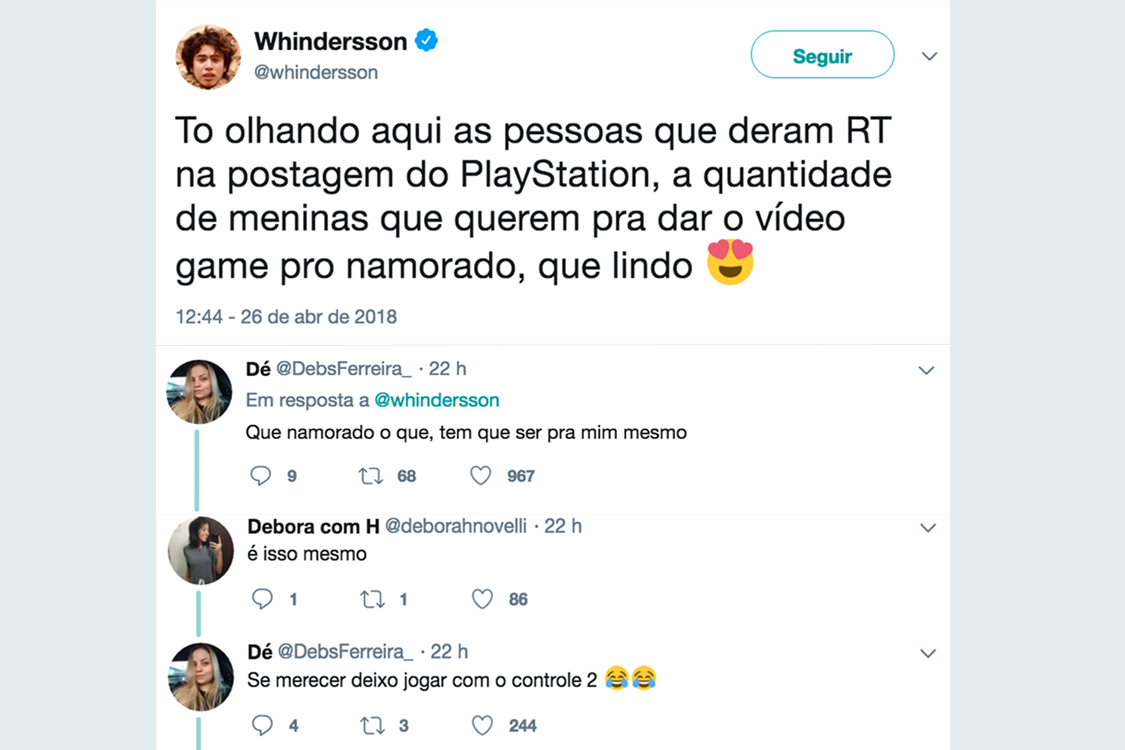
Task: Expand the options chevron on Whindersson's tweet
Action: pos(929,57)
